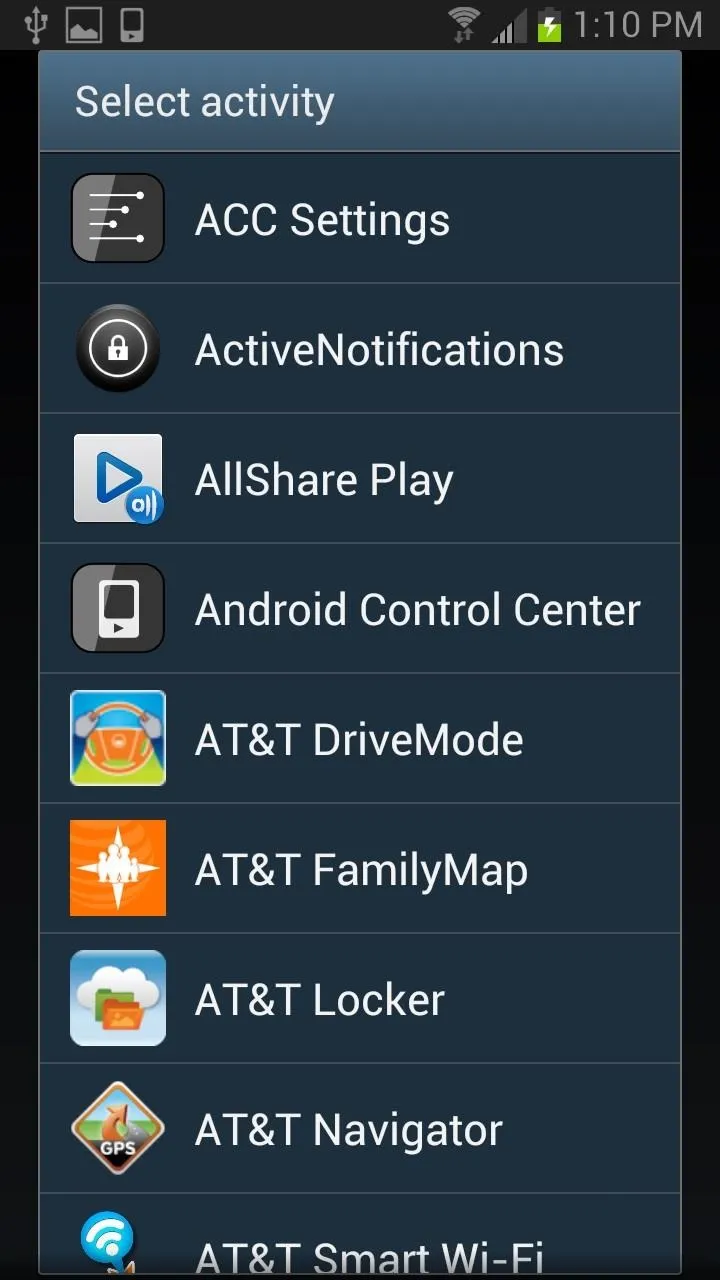720x1280 pixels.
Task: Select AT&T Navigator
Action: click(360, 1128)
